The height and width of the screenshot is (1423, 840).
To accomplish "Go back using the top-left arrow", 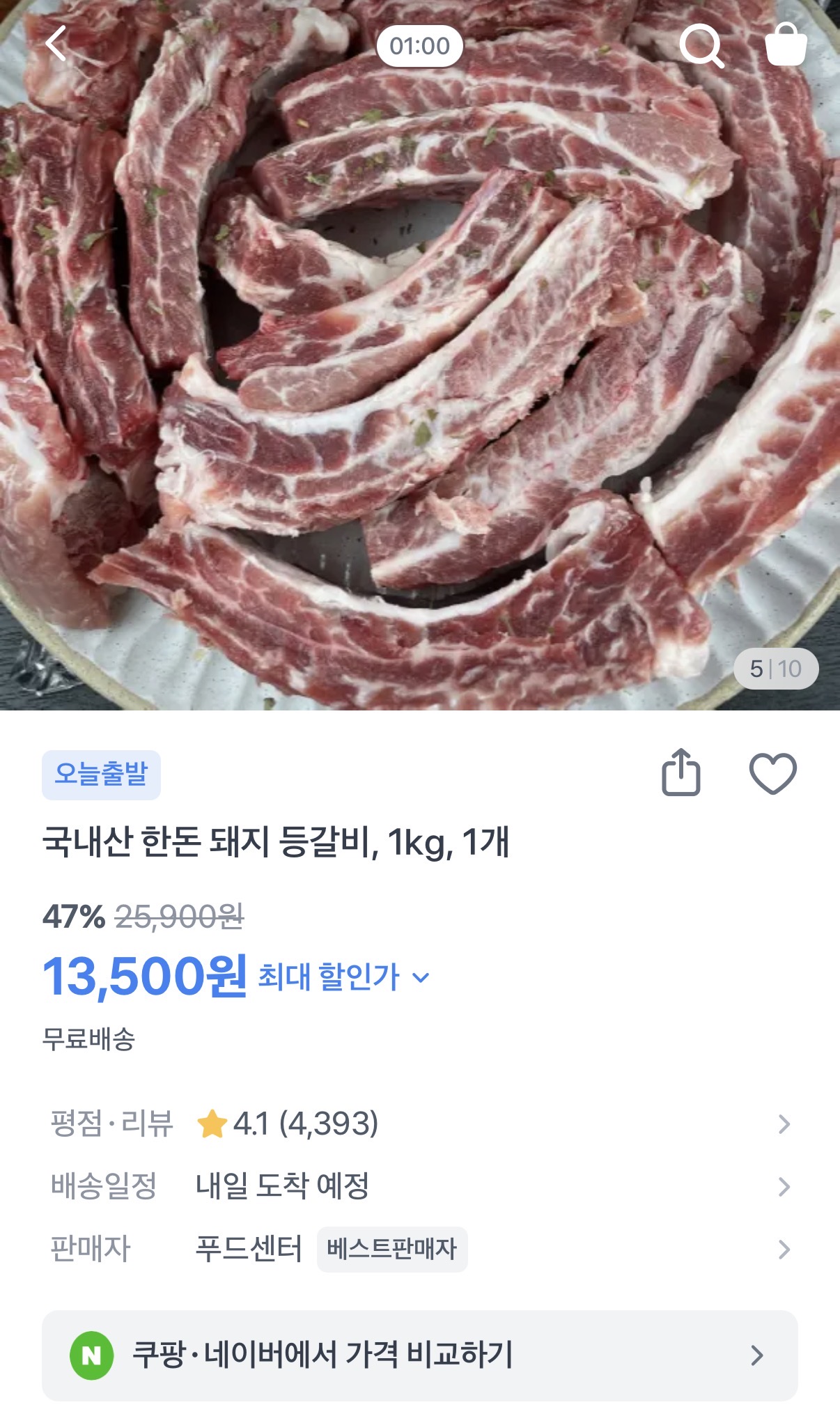I will 56,45.
